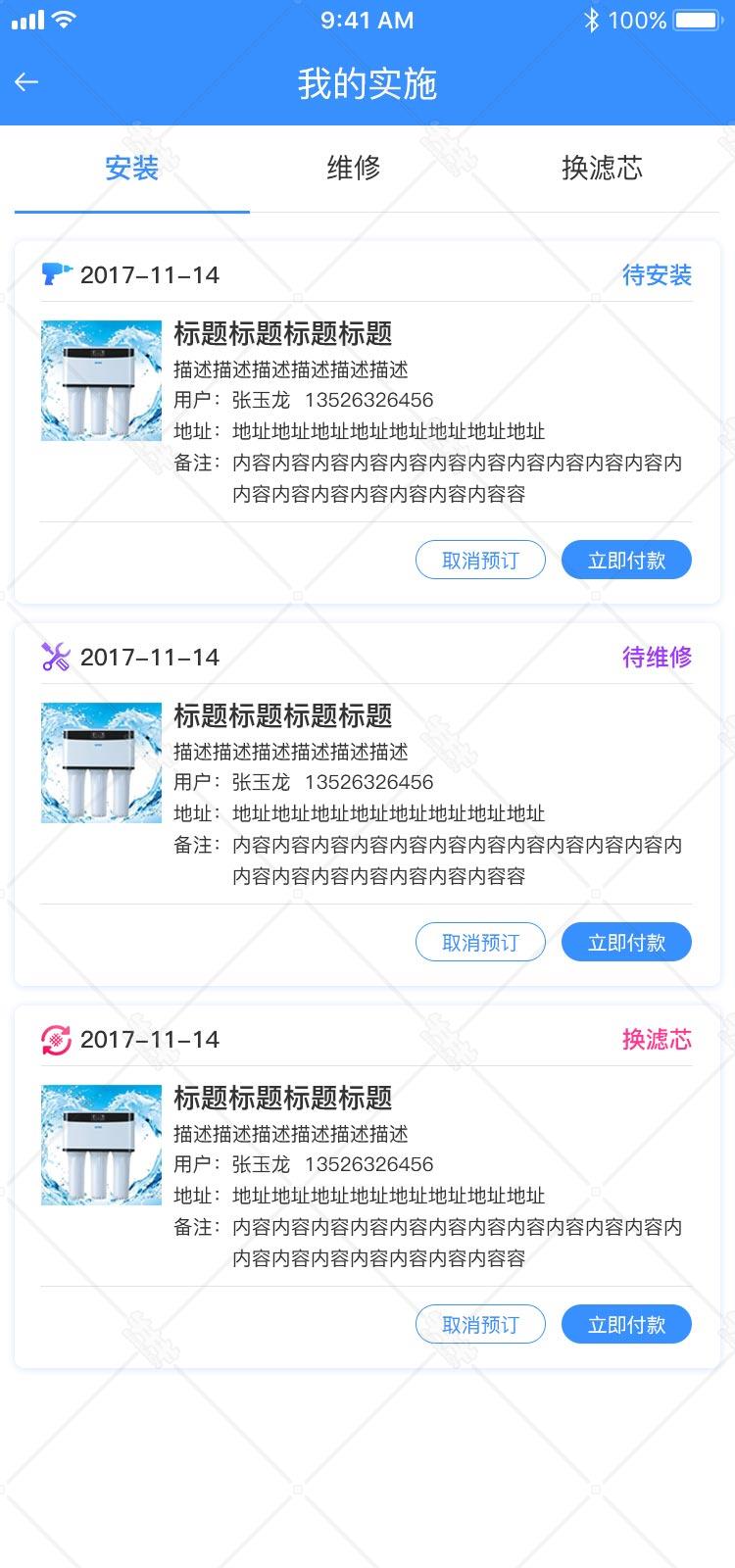Switch to the 换滤芯 tab

click(x=602, y=169)
